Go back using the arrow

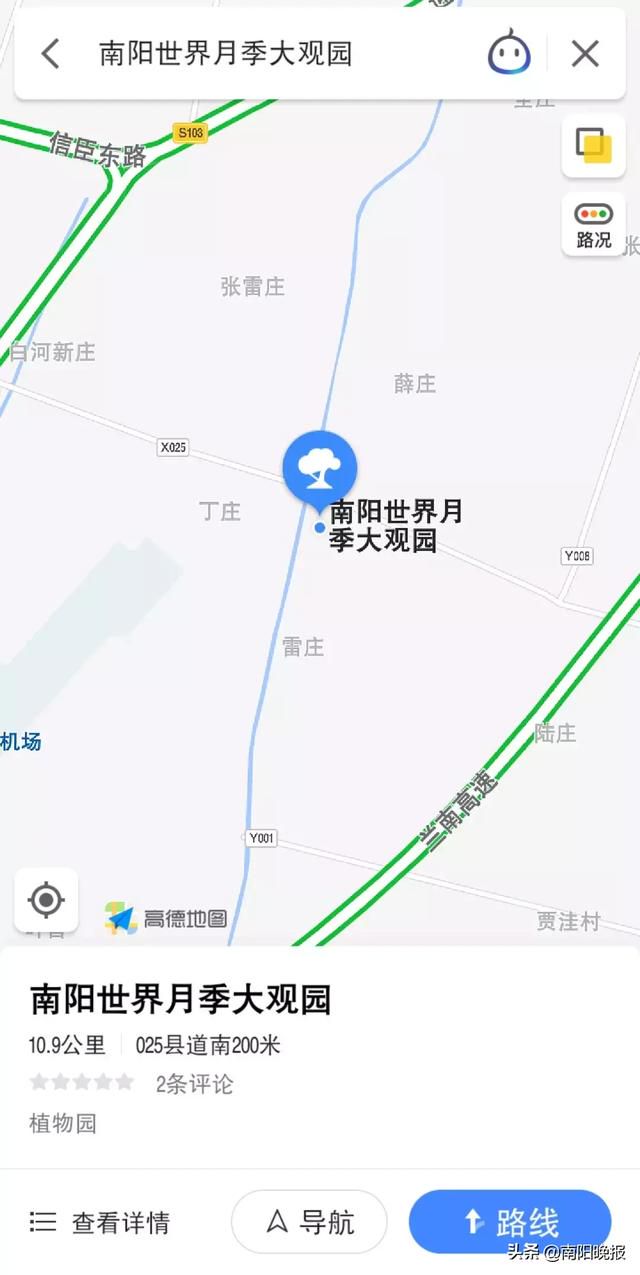point(50,54)
